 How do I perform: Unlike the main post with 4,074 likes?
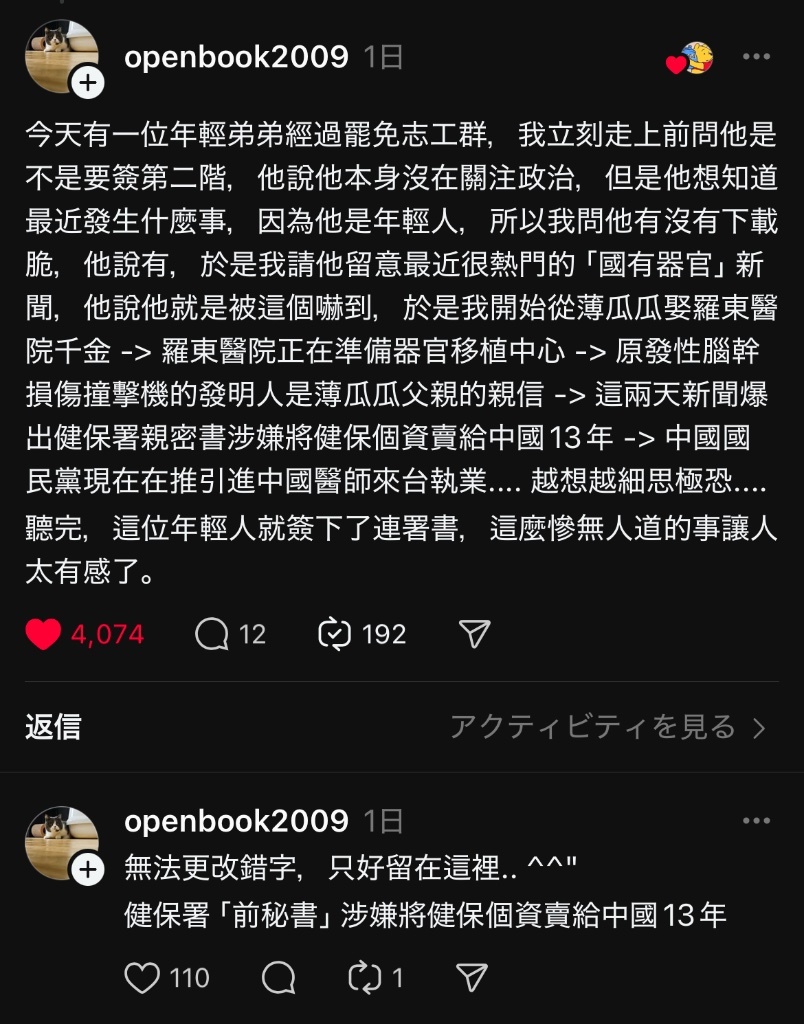point(43,634)
